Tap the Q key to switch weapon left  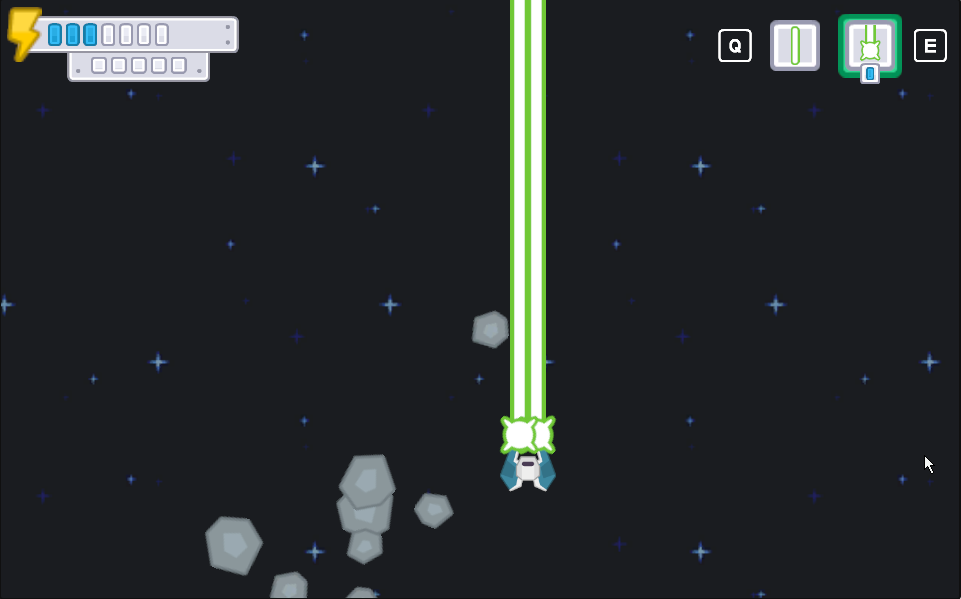click(735, 46)
